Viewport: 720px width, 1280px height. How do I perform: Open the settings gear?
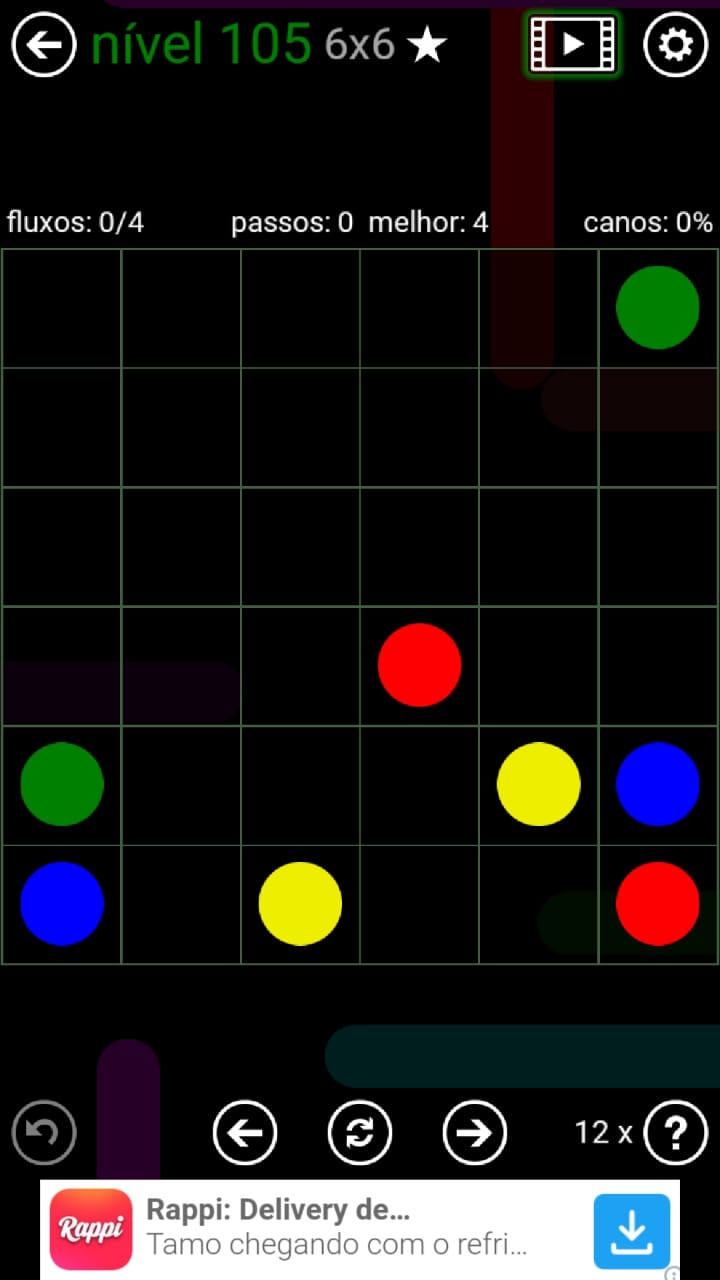[x=675, y=45]
